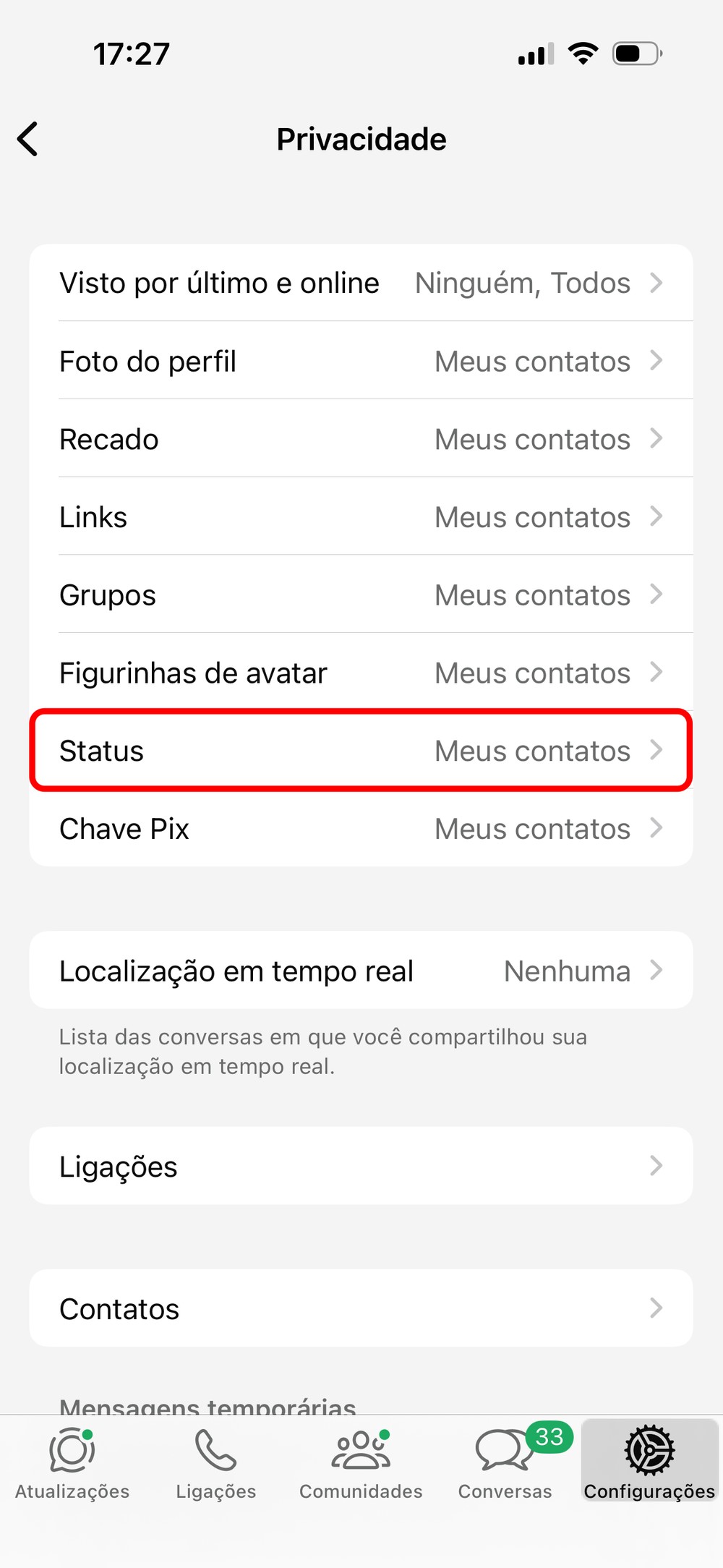Image resolution: width=723 pixels, height=1568 pixels.
Task: Switch to the Atualizações tab
Action: pos(72,1462)
